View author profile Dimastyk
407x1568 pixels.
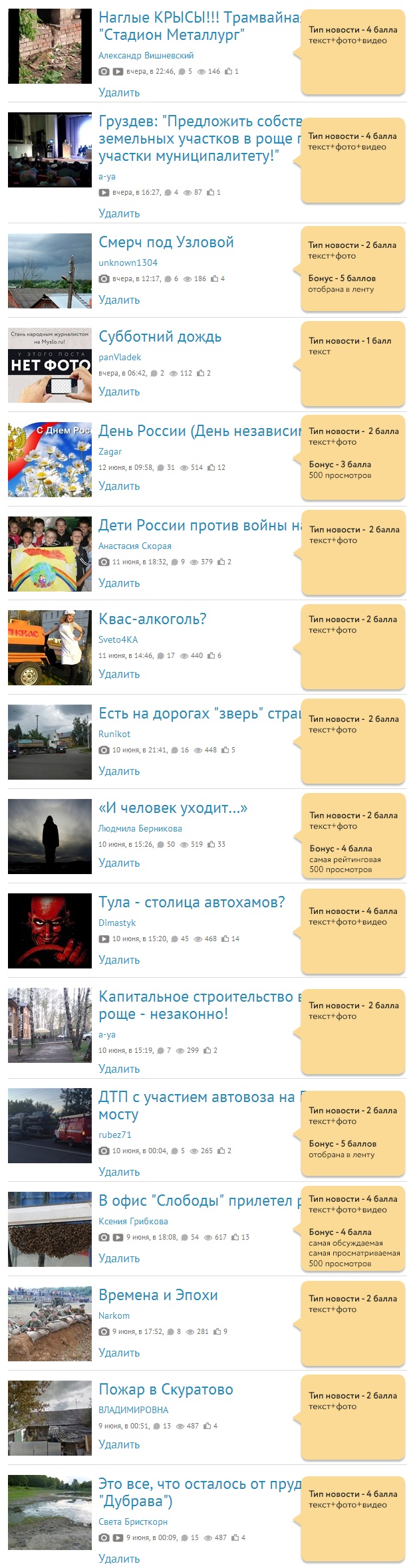(117, 923)
